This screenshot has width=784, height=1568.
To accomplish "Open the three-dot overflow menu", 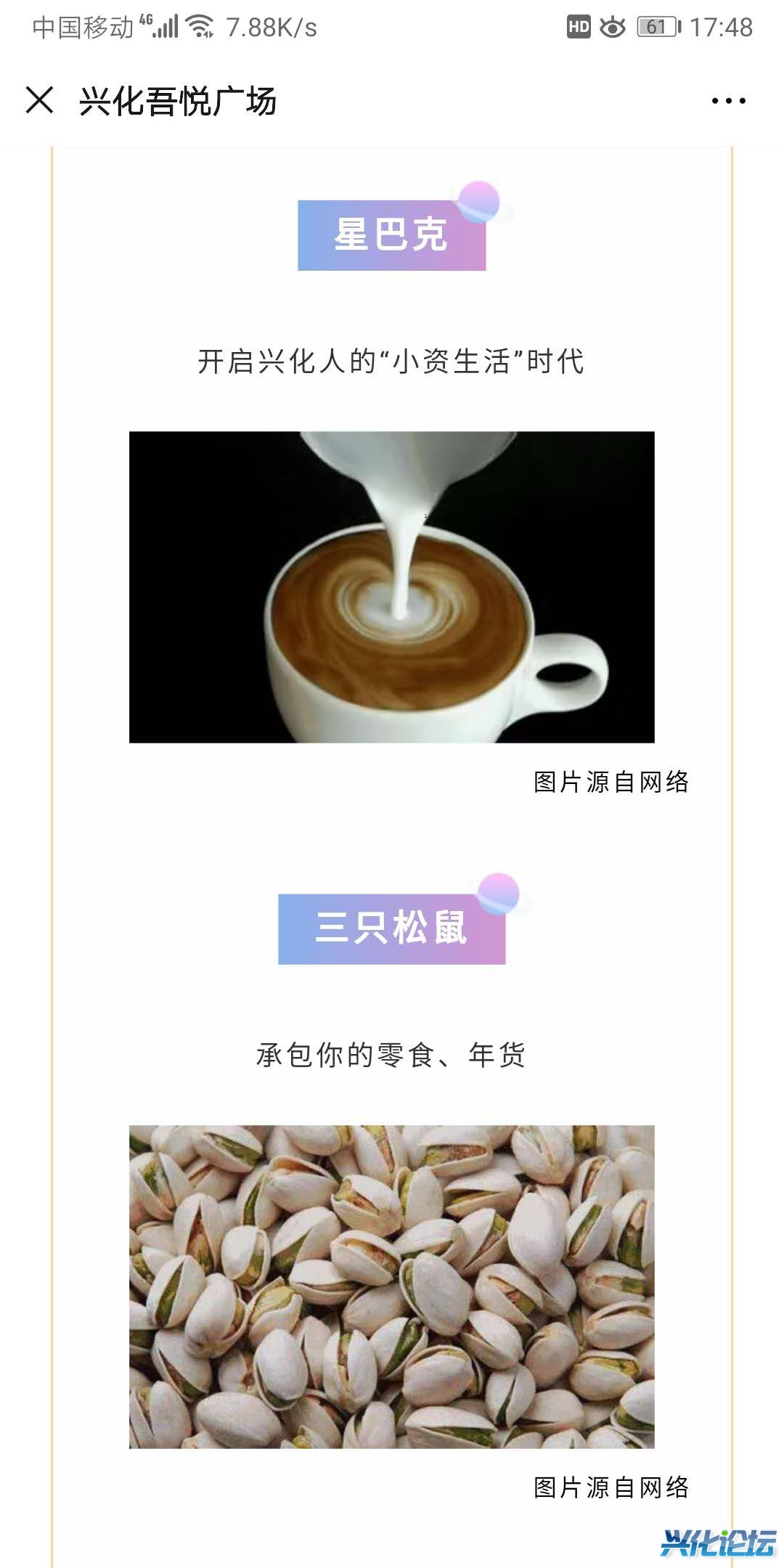I will pos(728,101).
